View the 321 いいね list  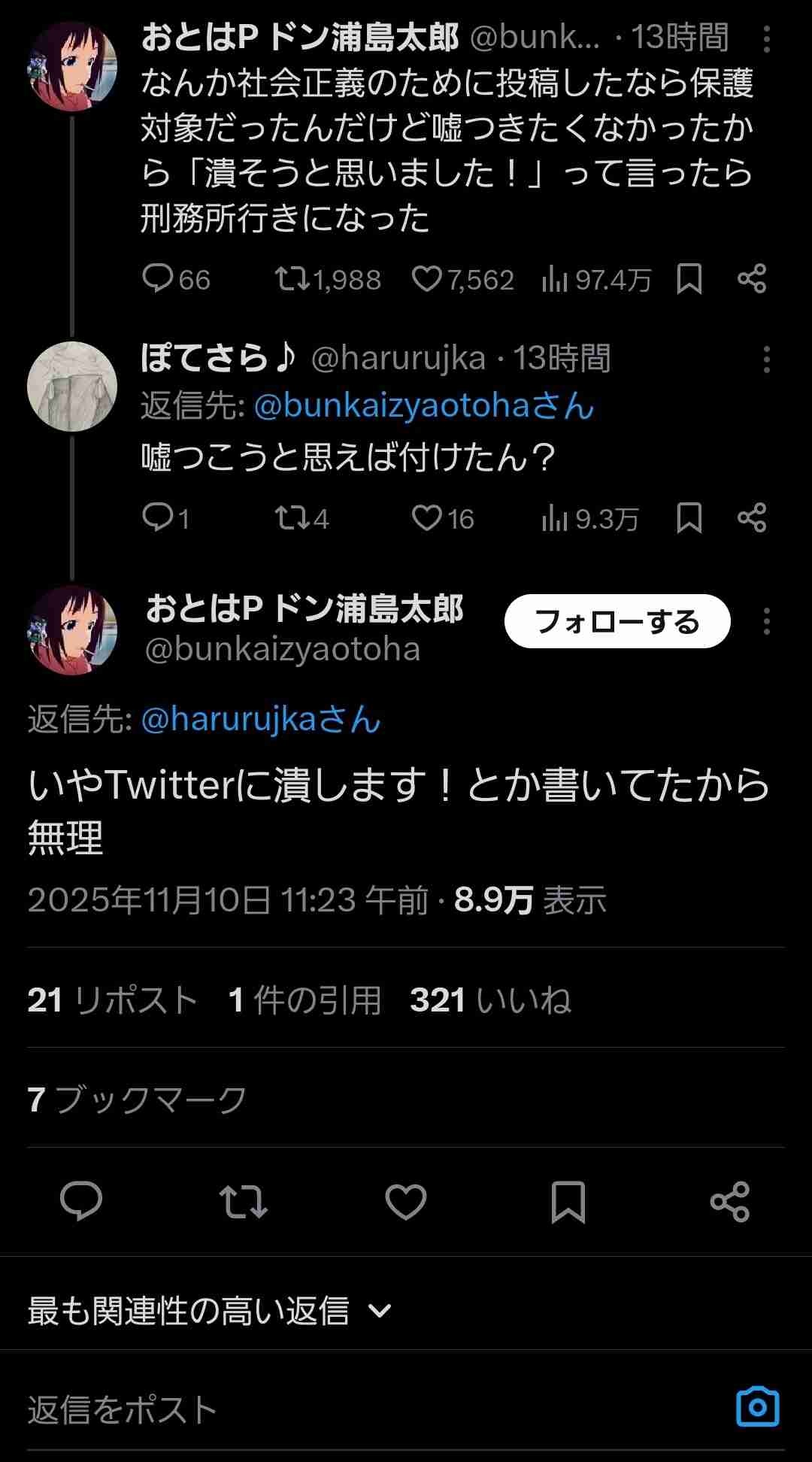(490, 1000)
